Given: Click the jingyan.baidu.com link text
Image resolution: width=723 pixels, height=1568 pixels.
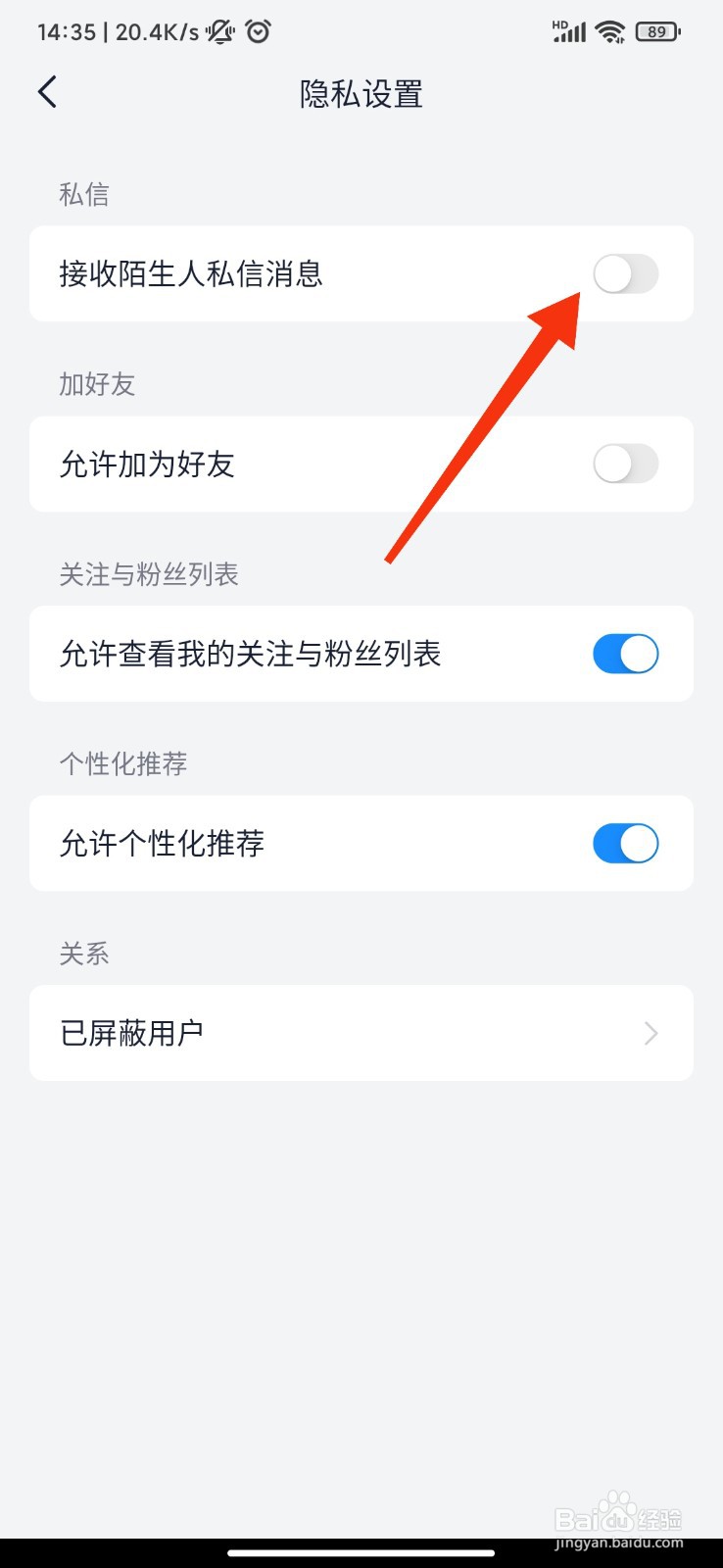Looking at the screenshot, I should coord(617,1541).
